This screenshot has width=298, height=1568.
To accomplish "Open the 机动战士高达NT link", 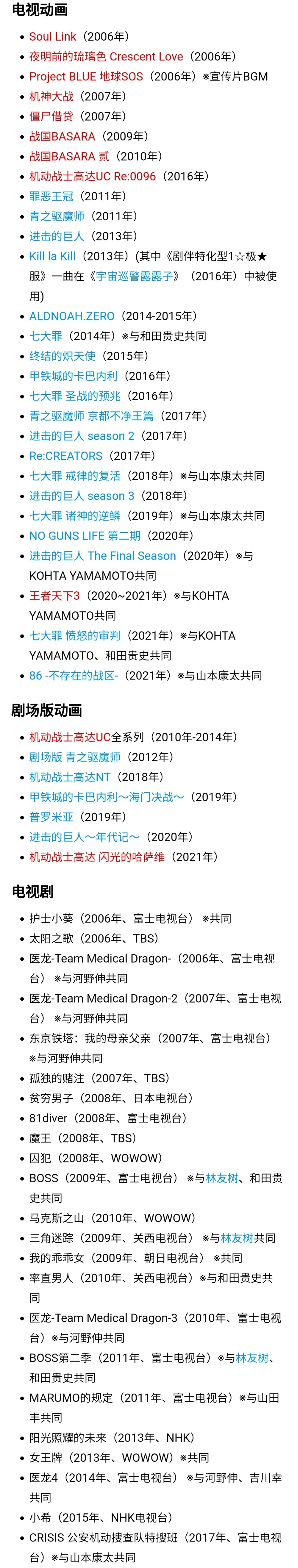I will pos(69,777).
